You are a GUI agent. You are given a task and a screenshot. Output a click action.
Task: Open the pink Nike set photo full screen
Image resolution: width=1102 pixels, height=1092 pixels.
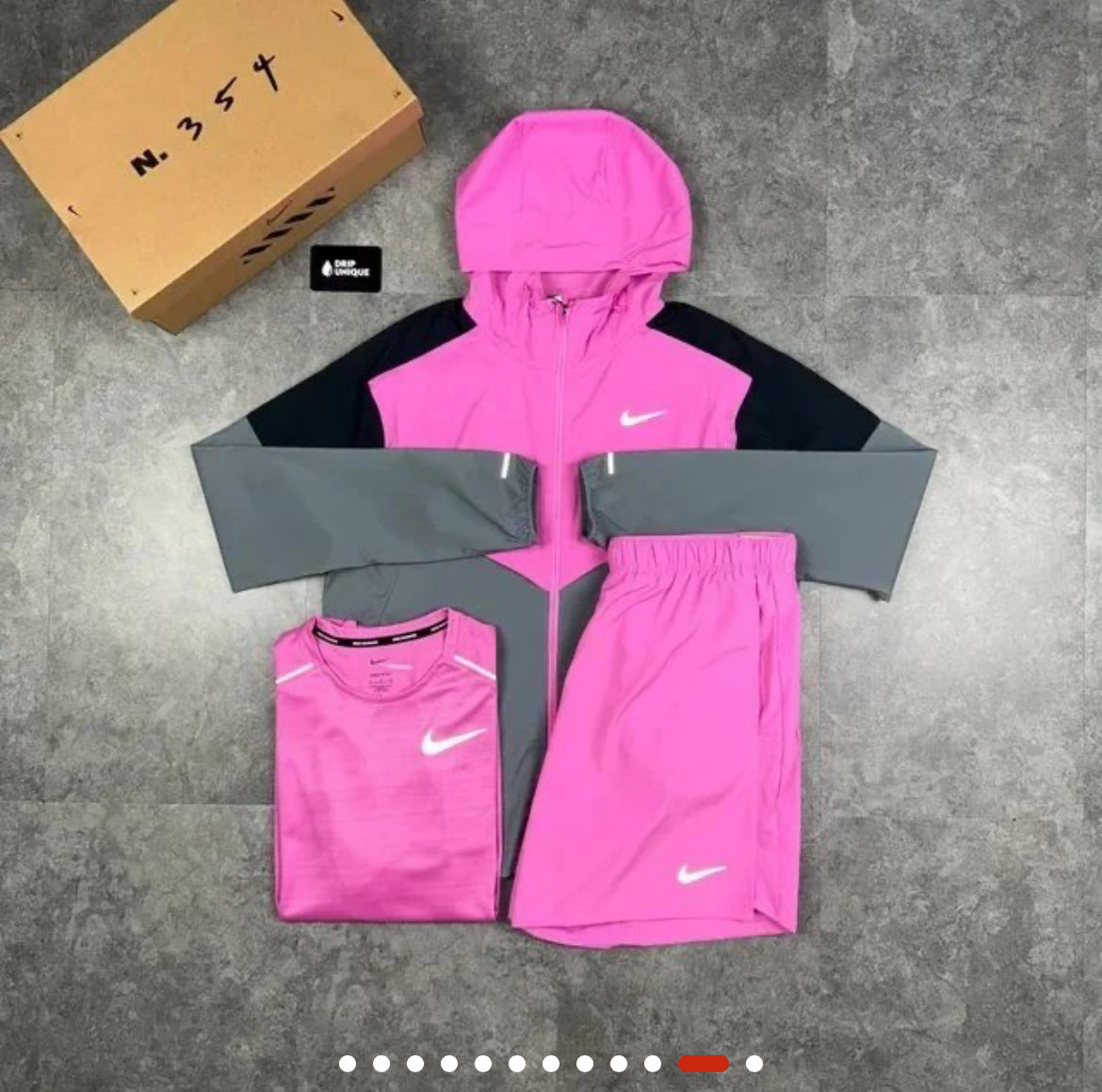tap(551, 528)
